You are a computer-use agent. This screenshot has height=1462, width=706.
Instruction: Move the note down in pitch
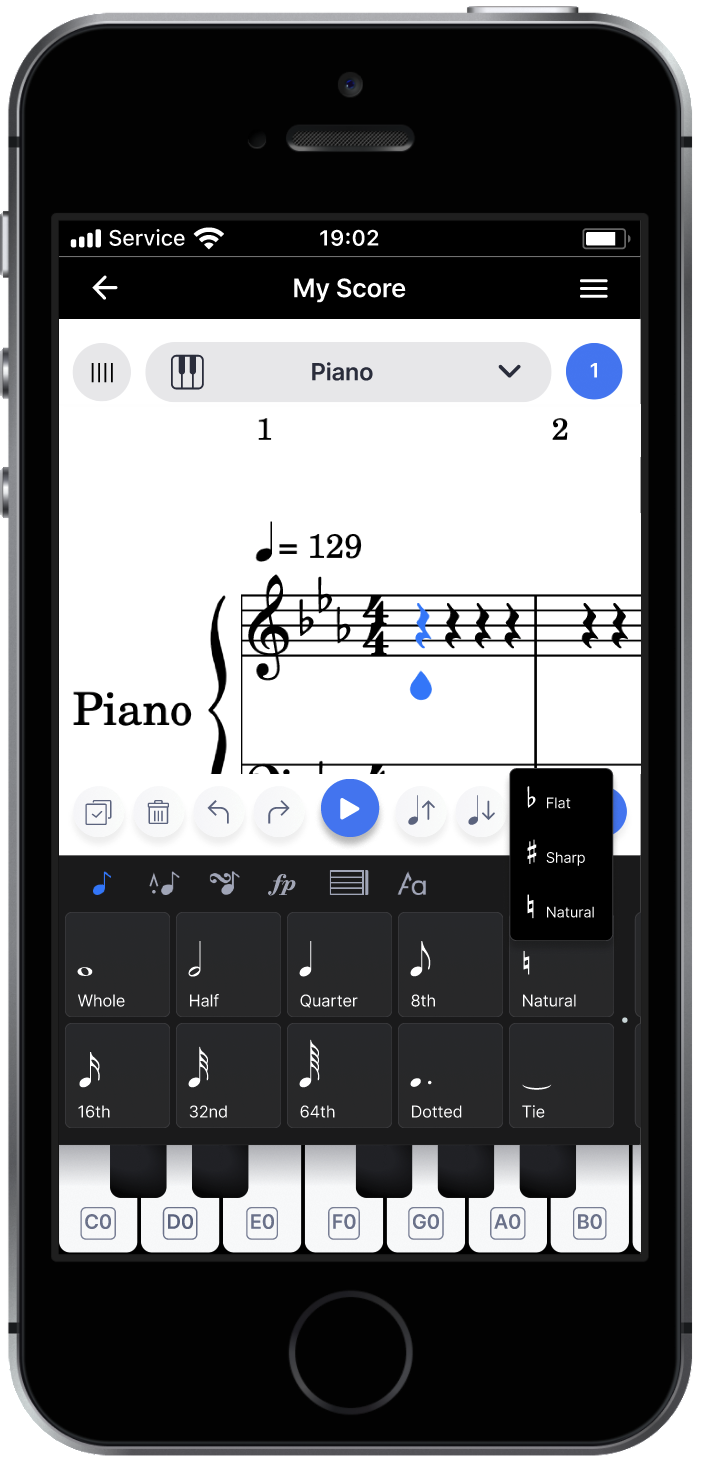pos(482,812)
